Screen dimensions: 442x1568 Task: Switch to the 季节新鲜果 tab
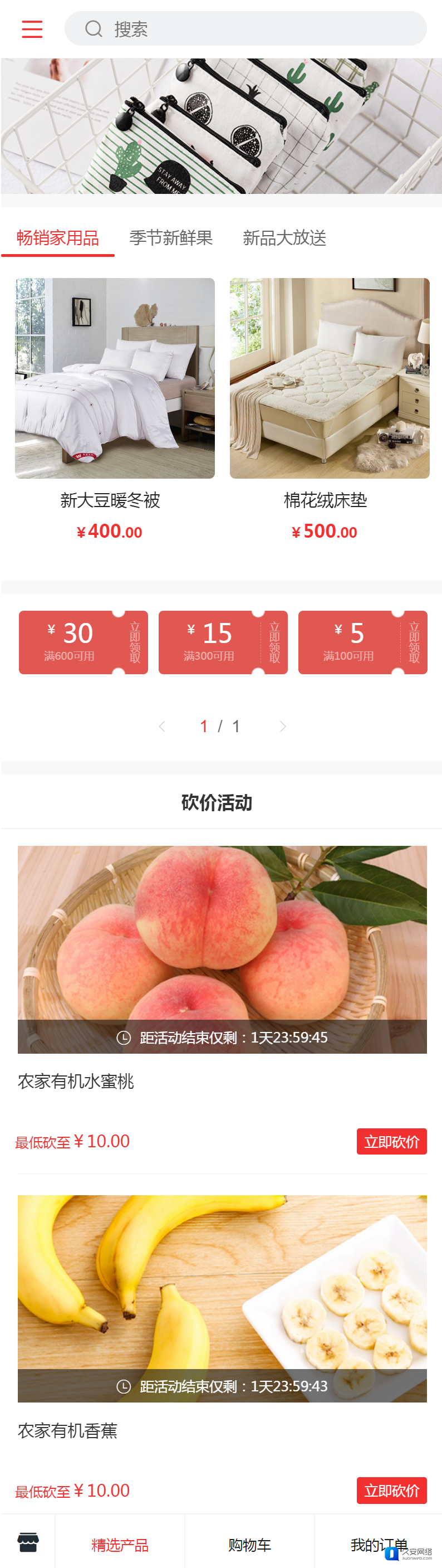point(171,238)
